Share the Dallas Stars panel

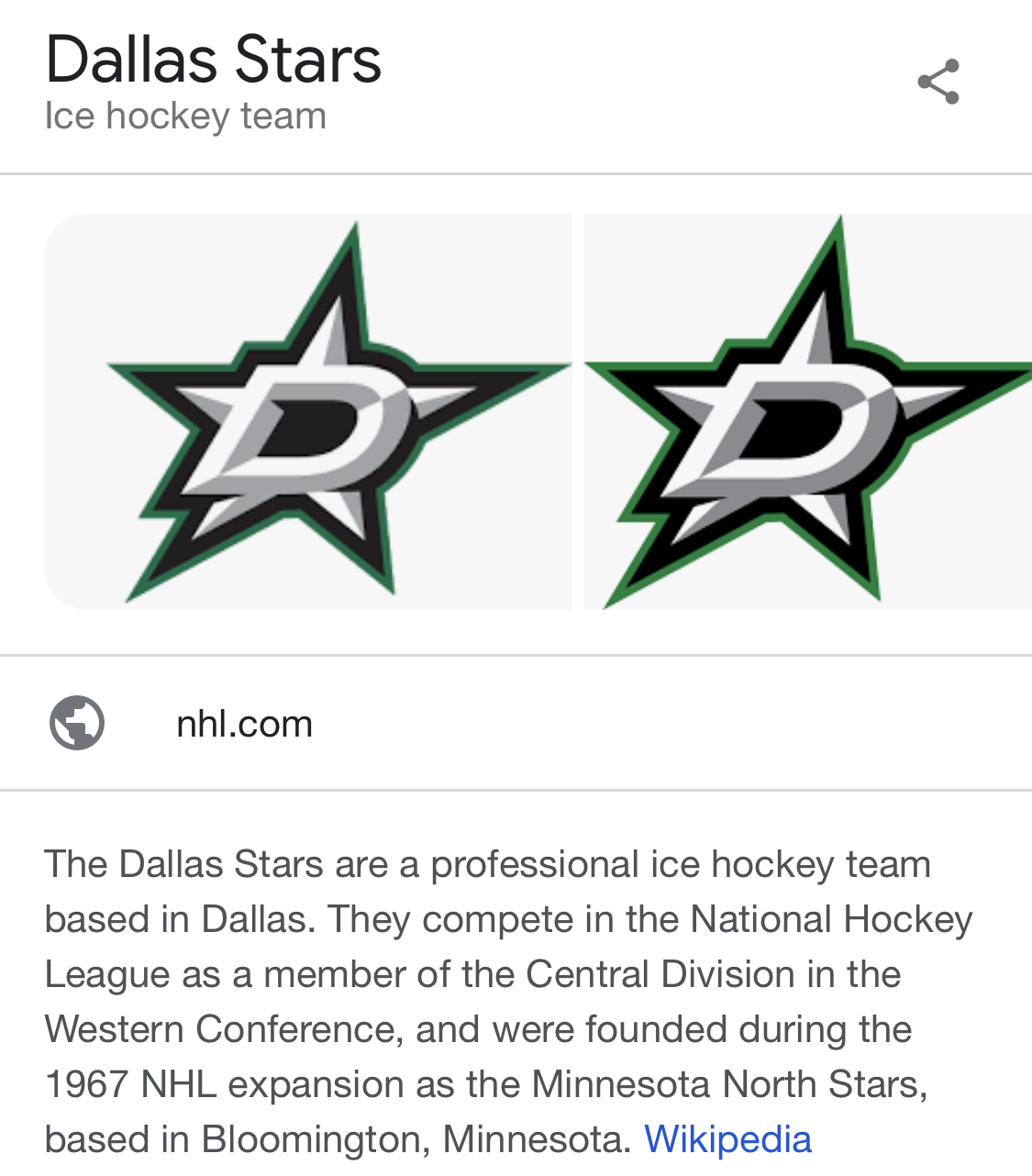938,82
